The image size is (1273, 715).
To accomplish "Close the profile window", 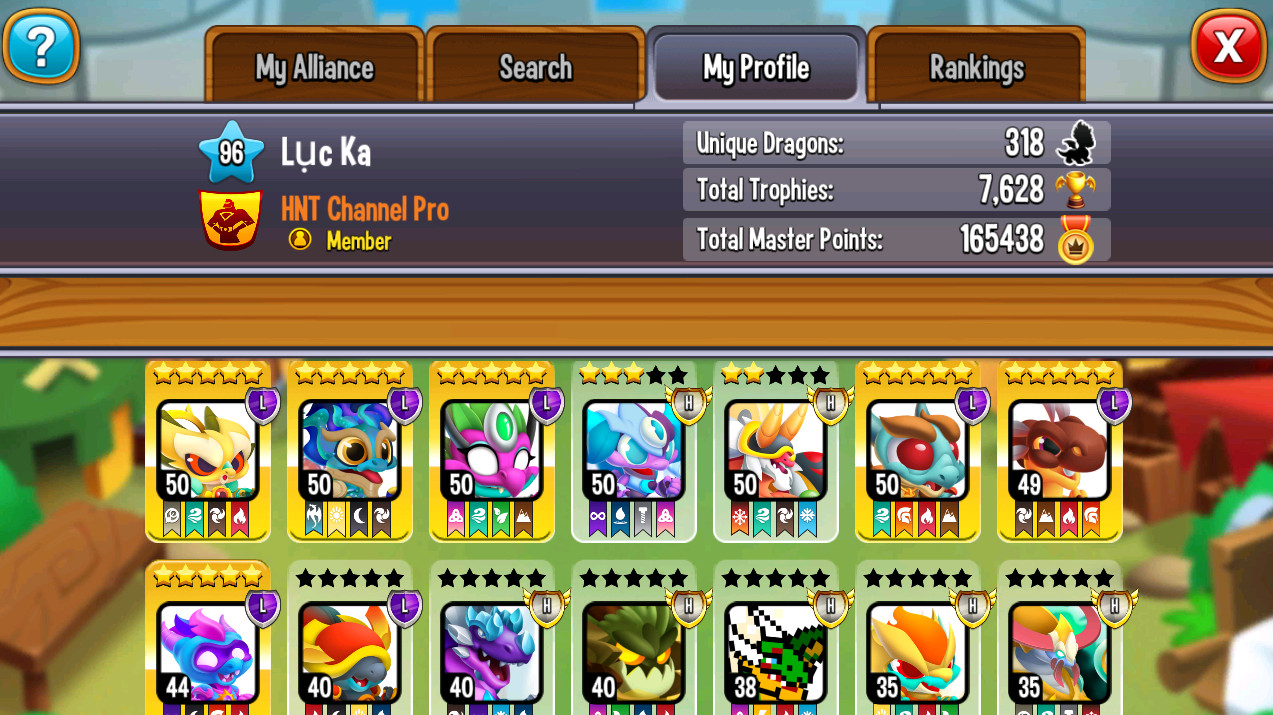I will coord(1228,46).
